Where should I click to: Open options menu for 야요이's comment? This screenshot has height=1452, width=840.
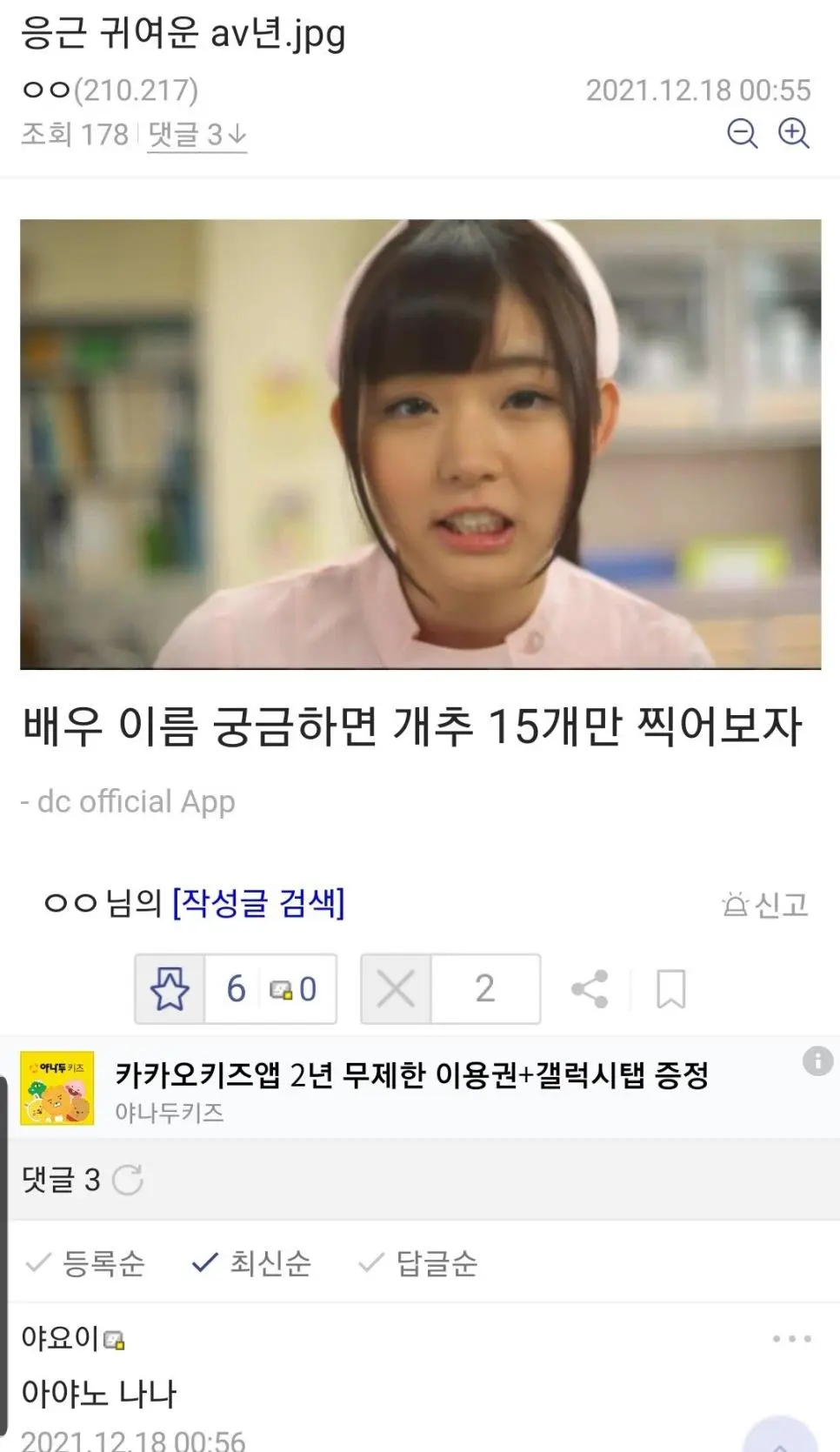tap(791, 1339)
